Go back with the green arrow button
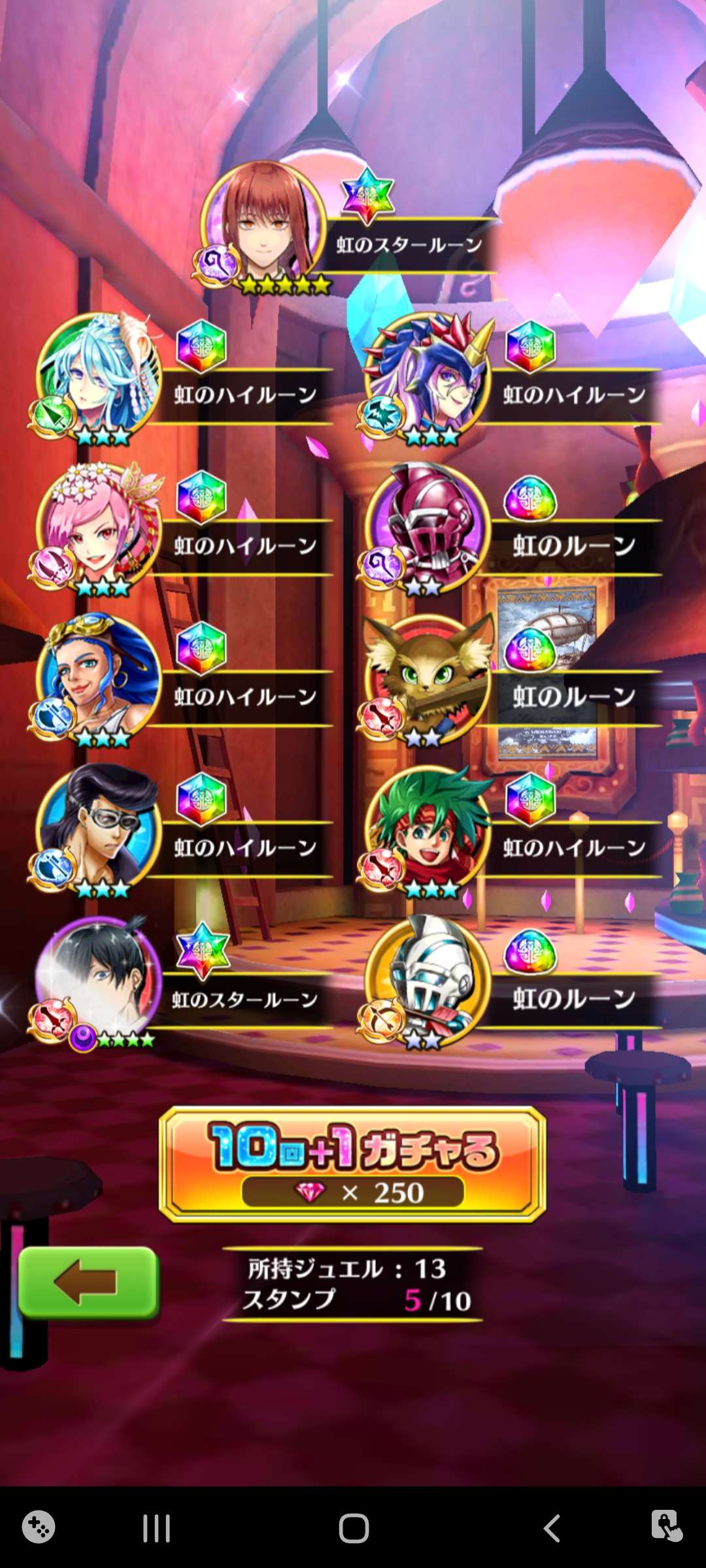 [88, 1281]
